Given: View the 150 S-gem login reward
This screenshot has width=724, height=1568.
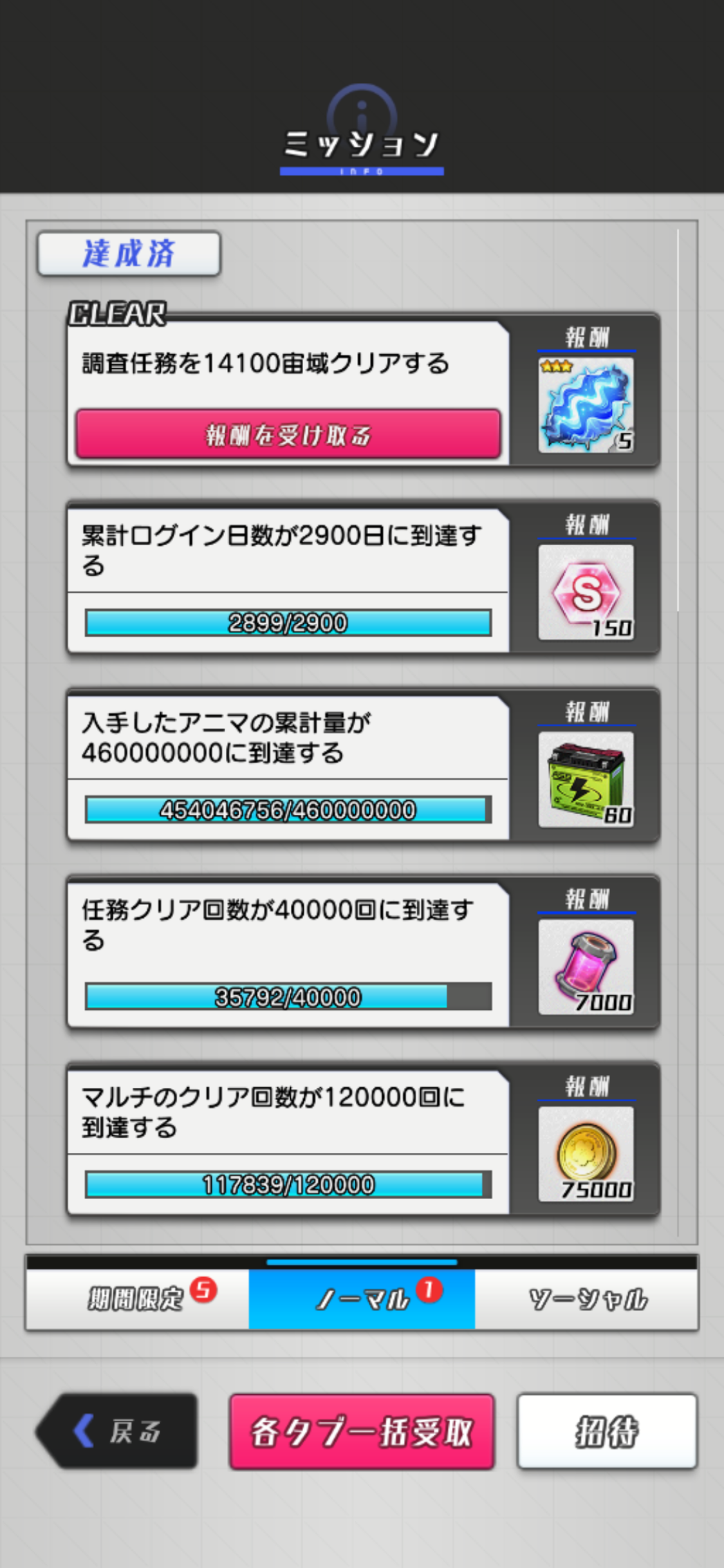Looking at the screenshot, I should [586, 592].
